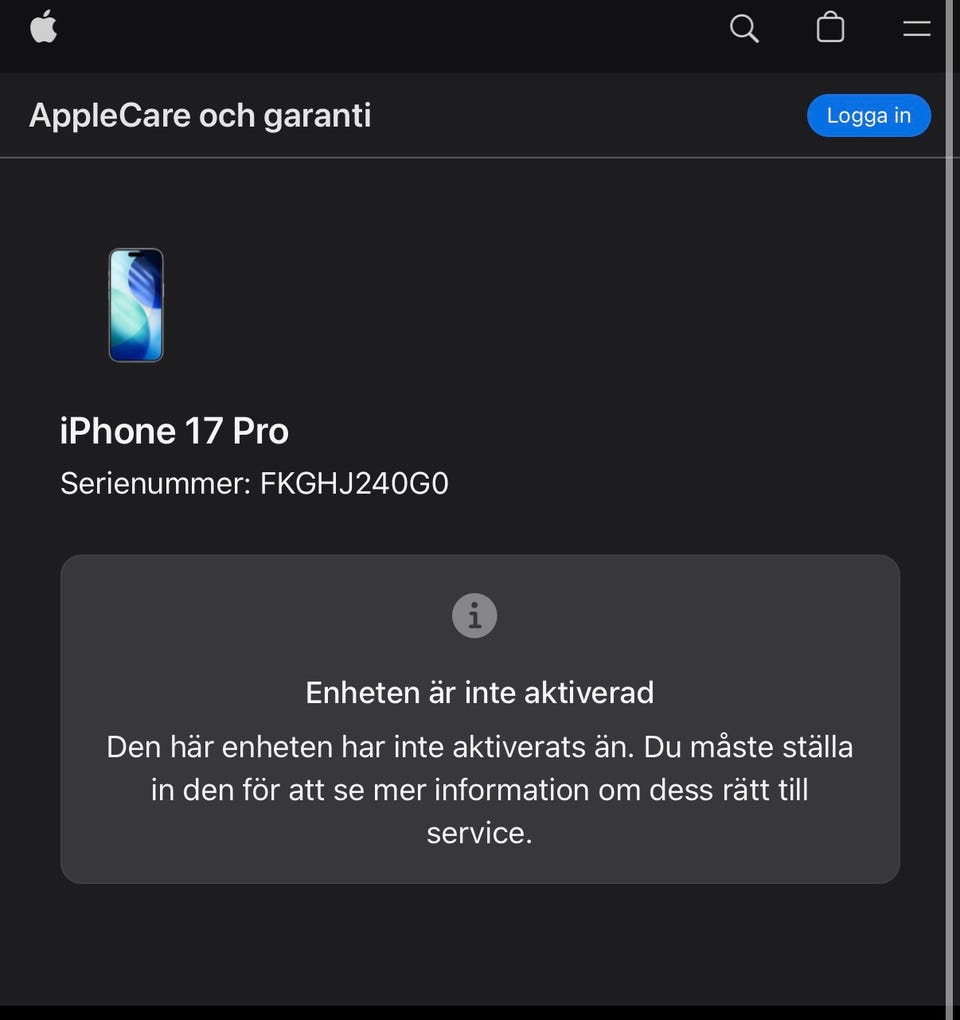Click the iPhone product thumbnail image
The width and height of the screenshot is (960, 1020).
136,305
